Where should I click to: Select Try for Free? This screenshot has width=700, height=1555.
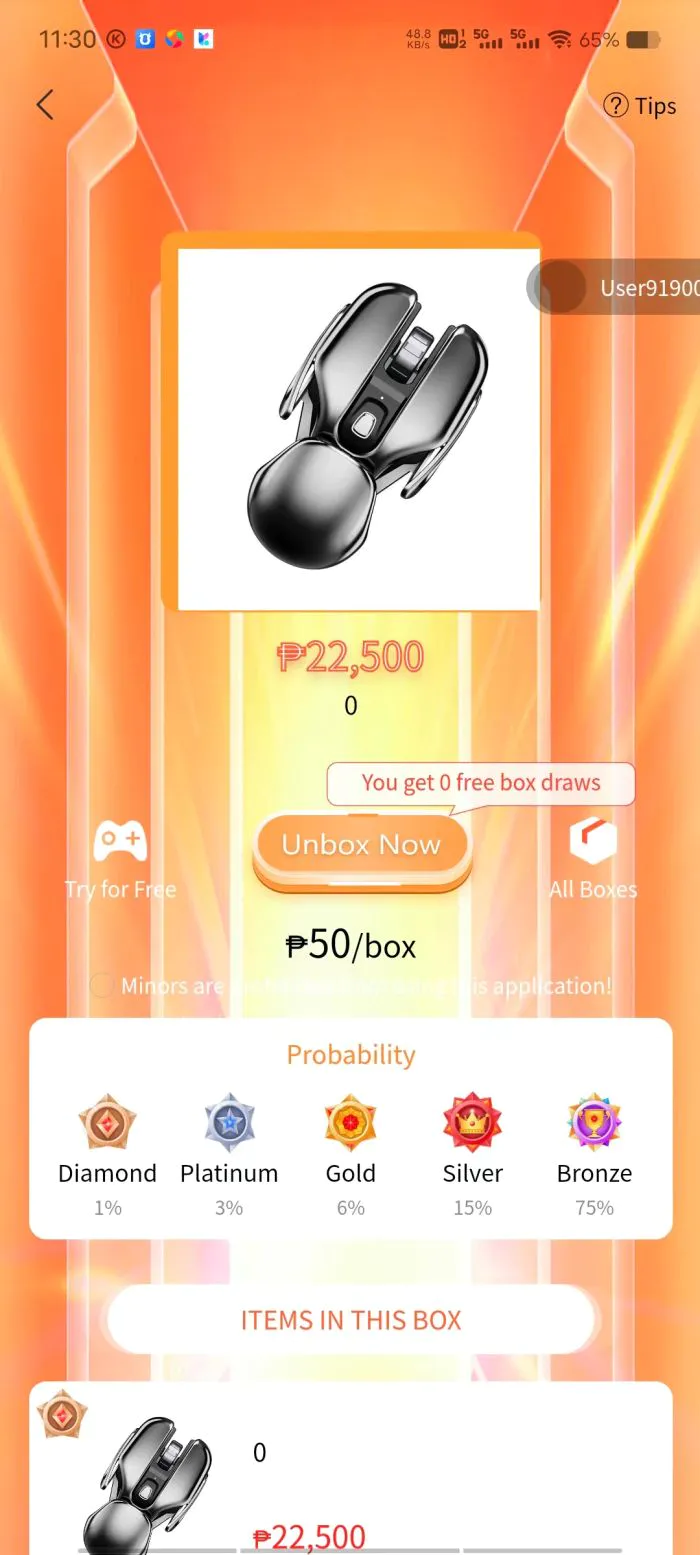[x=120, y=859]
